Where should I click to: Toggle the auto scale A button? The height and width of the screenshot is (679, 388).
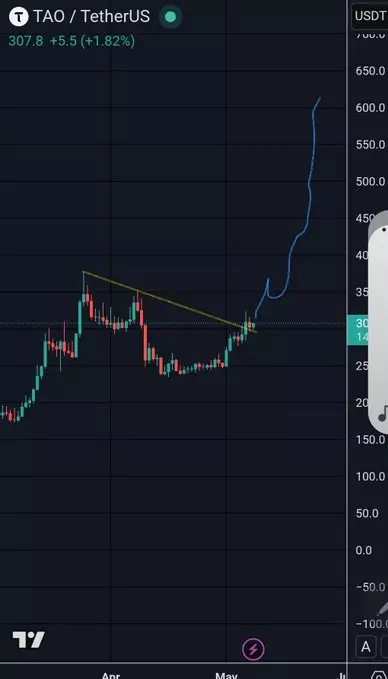(x=366, y=647)
